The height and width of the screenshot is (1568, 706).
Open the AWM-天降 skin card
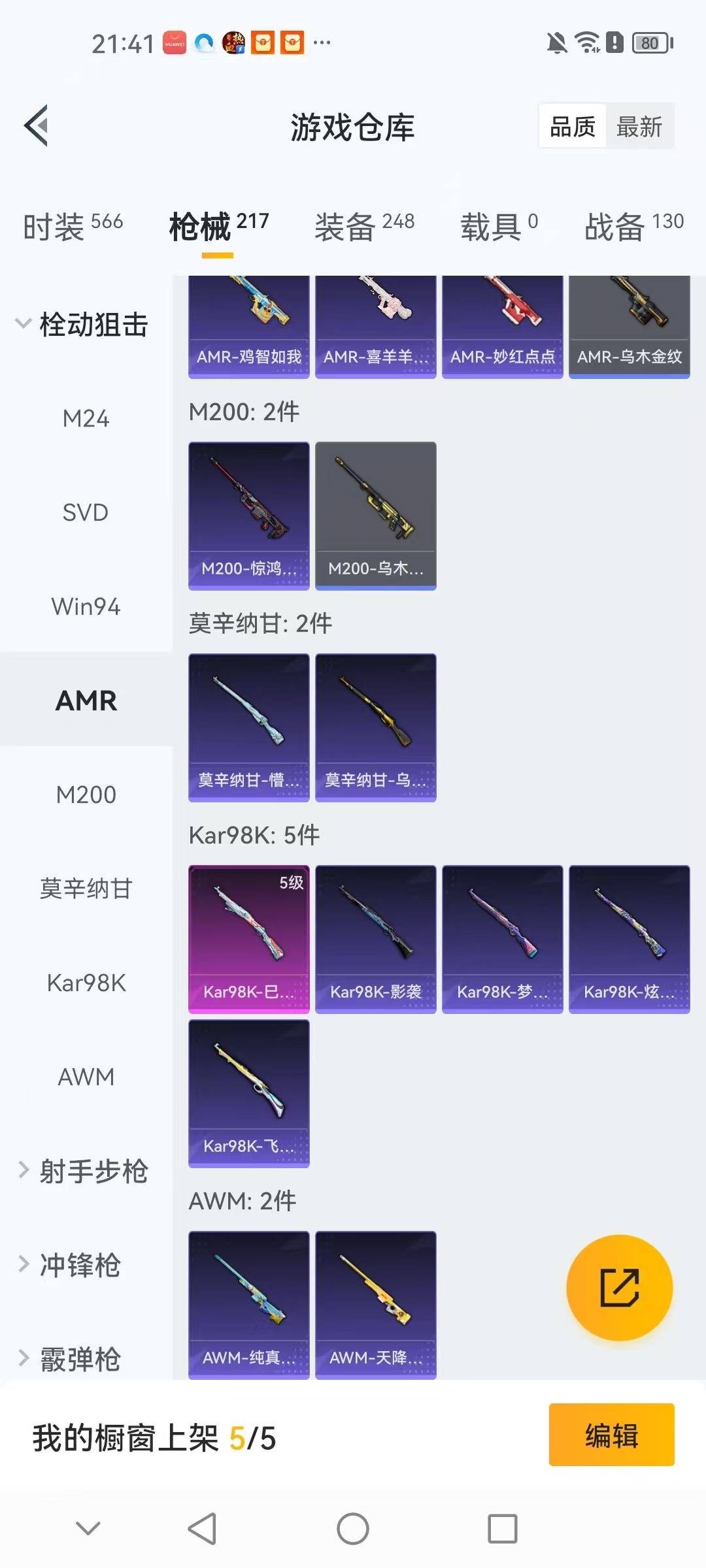375,1305
